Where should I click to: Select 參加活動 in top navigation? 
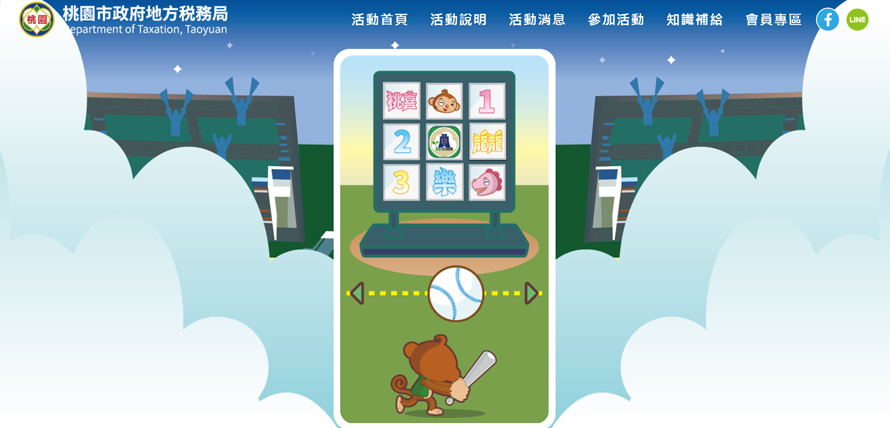tap(616, 20)
